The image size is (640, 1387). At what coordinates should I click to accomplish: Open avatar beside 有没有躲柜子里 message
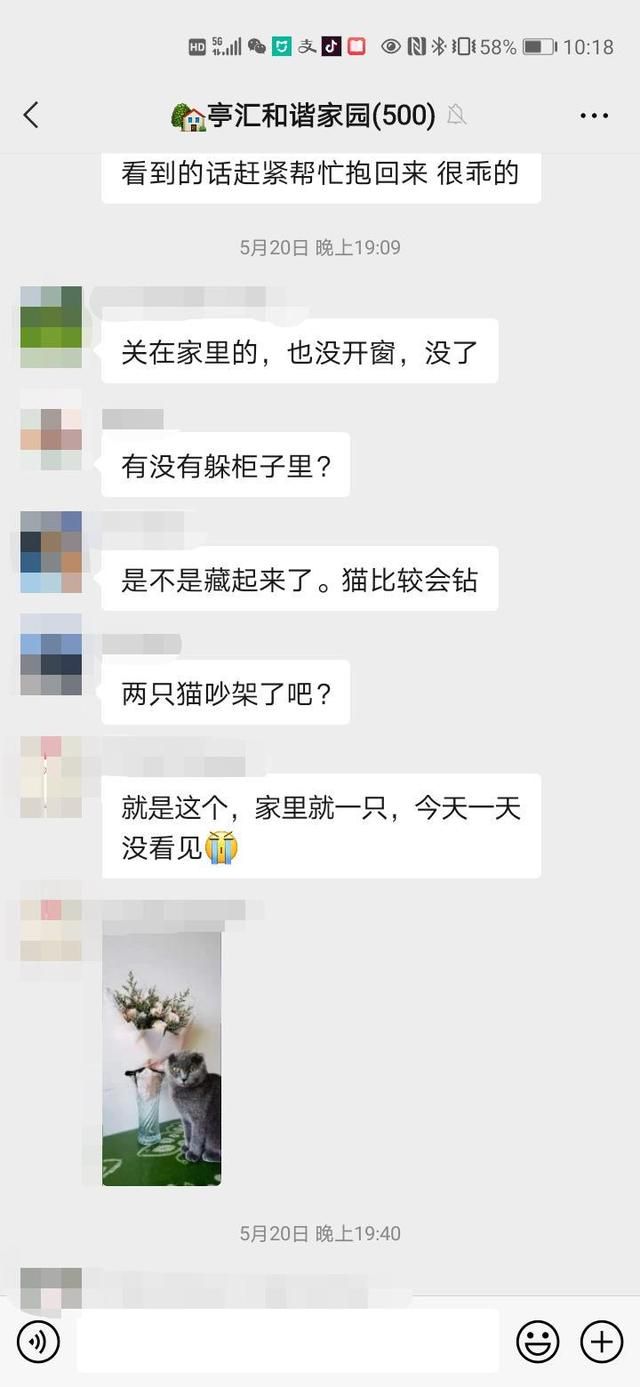pos(51,439)
